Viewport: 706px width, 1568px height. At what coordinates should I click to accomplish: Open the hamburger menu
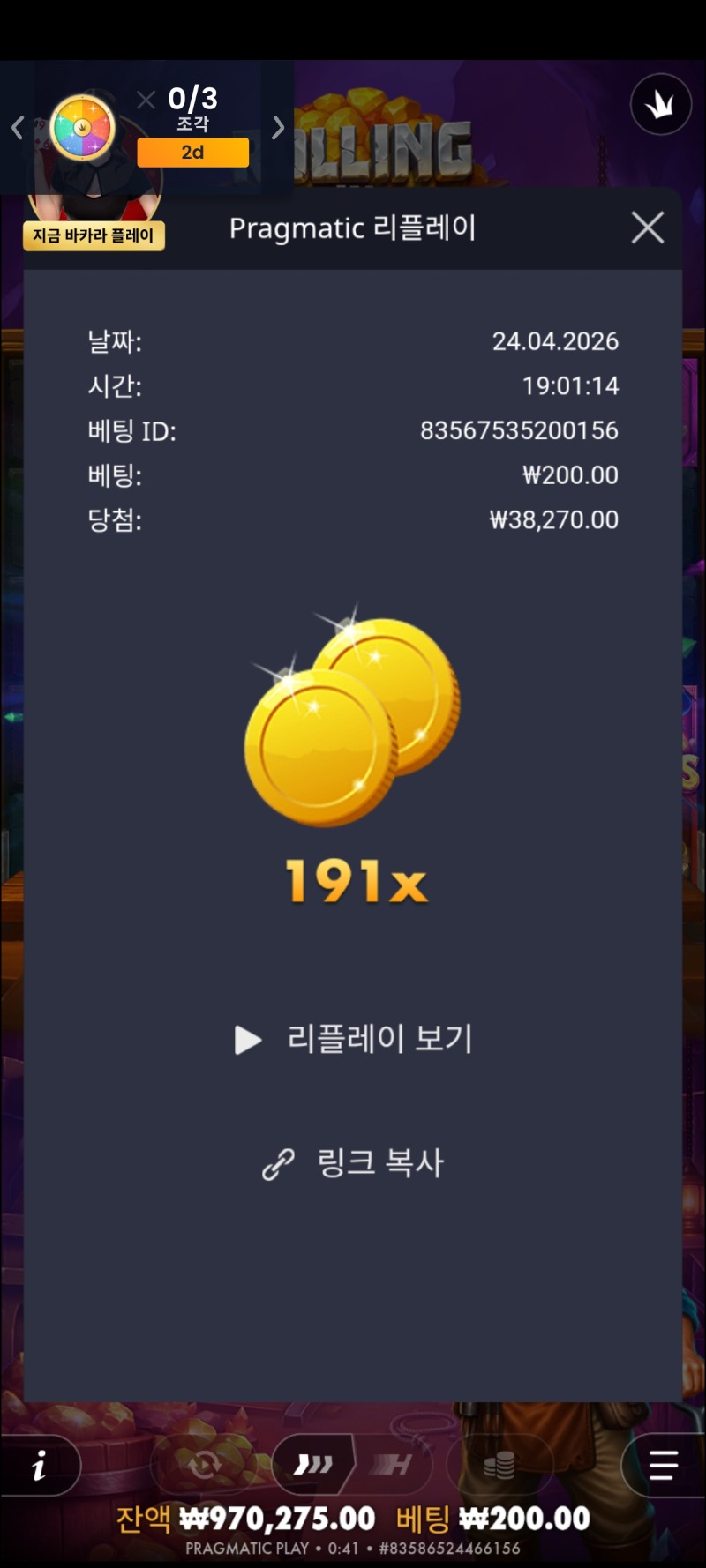point(663,1466)
